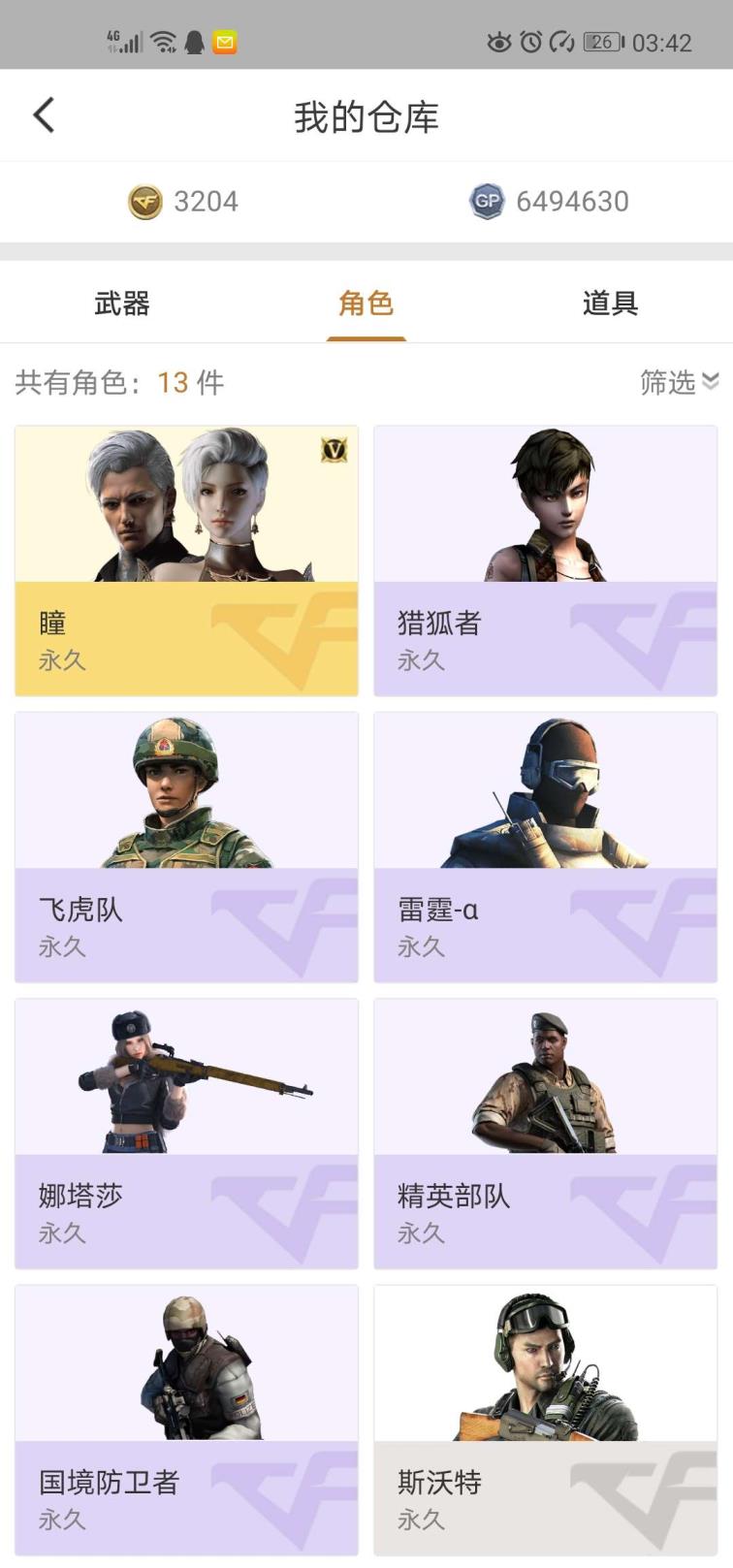Select the 国境防卫者 character card

(x=186, y=1420)
